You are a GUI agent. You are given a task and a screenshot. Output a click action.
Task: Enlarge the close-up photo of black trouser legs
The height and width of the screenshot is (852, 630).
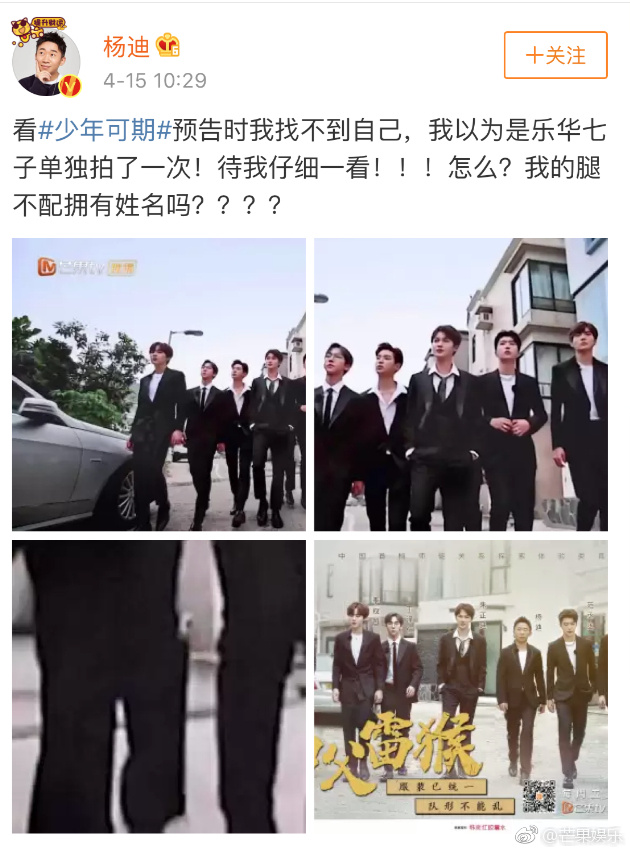click(x=158, y=686)
